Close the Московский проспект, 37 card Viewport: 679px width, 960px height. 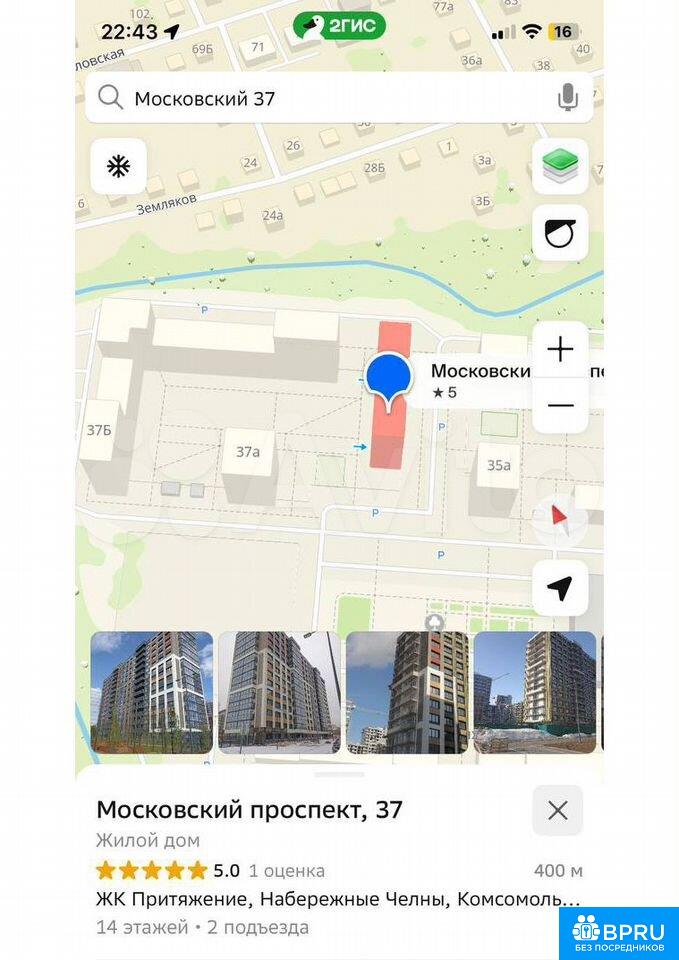(x=557, y=810)
